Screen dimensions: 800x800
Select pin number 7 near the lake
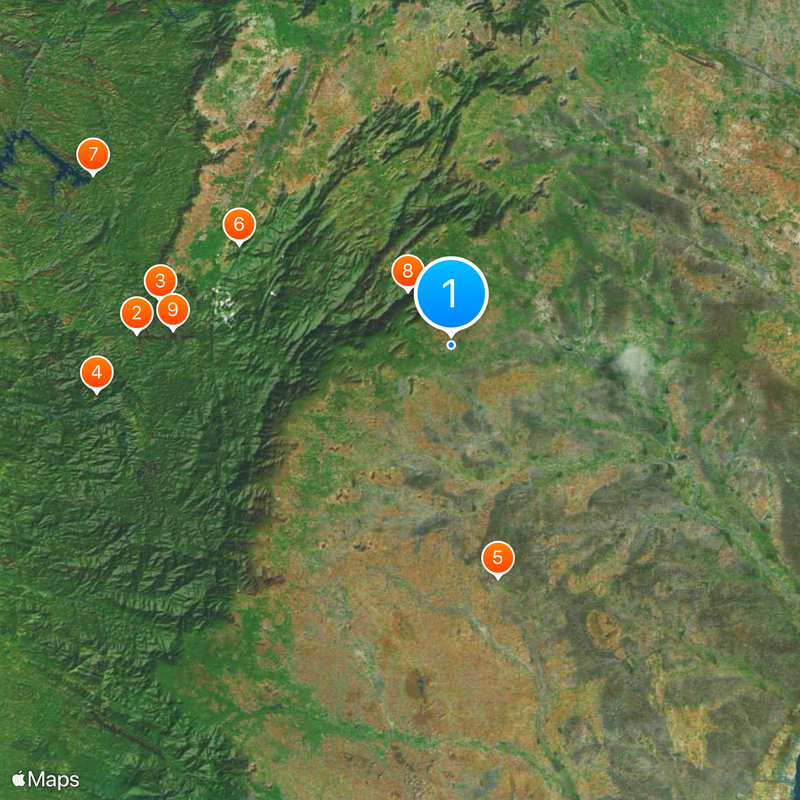pyautogui.click(x=93, y=155)
